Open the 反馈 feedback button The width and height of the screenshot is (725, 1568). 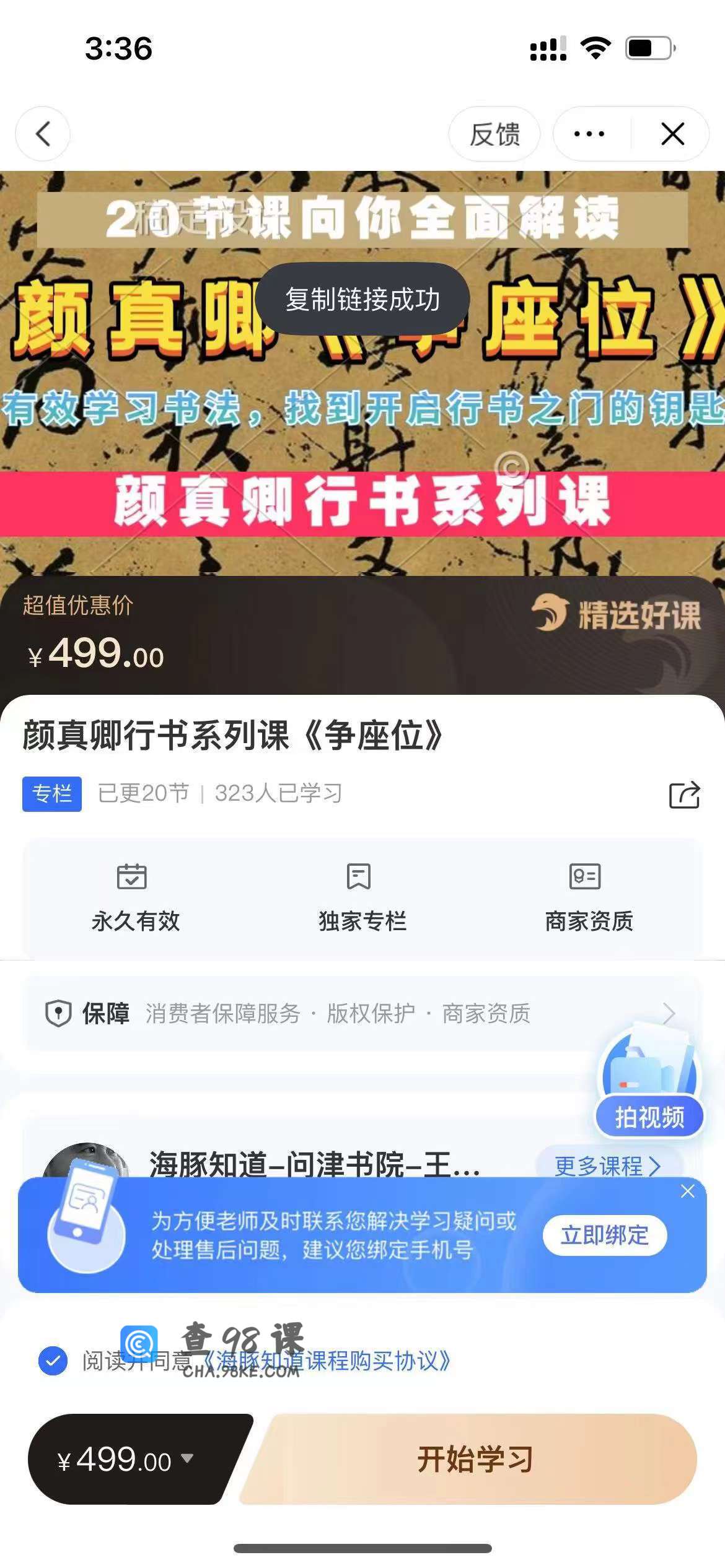click(x=494, y=134)
